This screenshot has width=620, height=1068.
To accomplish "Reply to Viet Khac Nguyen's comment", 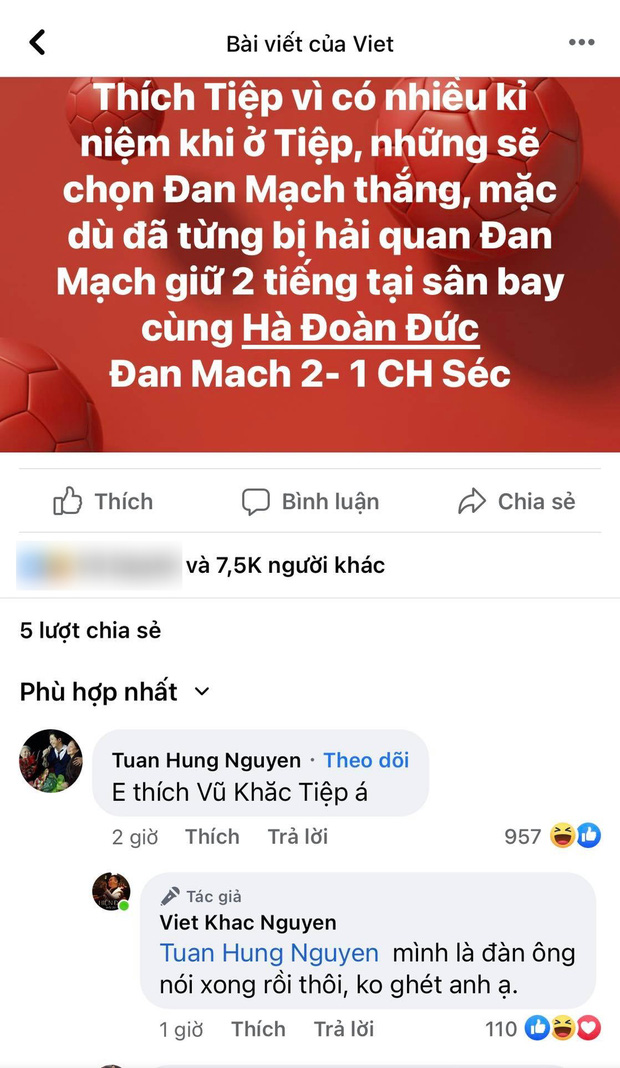I will [x=343, y=1029].
